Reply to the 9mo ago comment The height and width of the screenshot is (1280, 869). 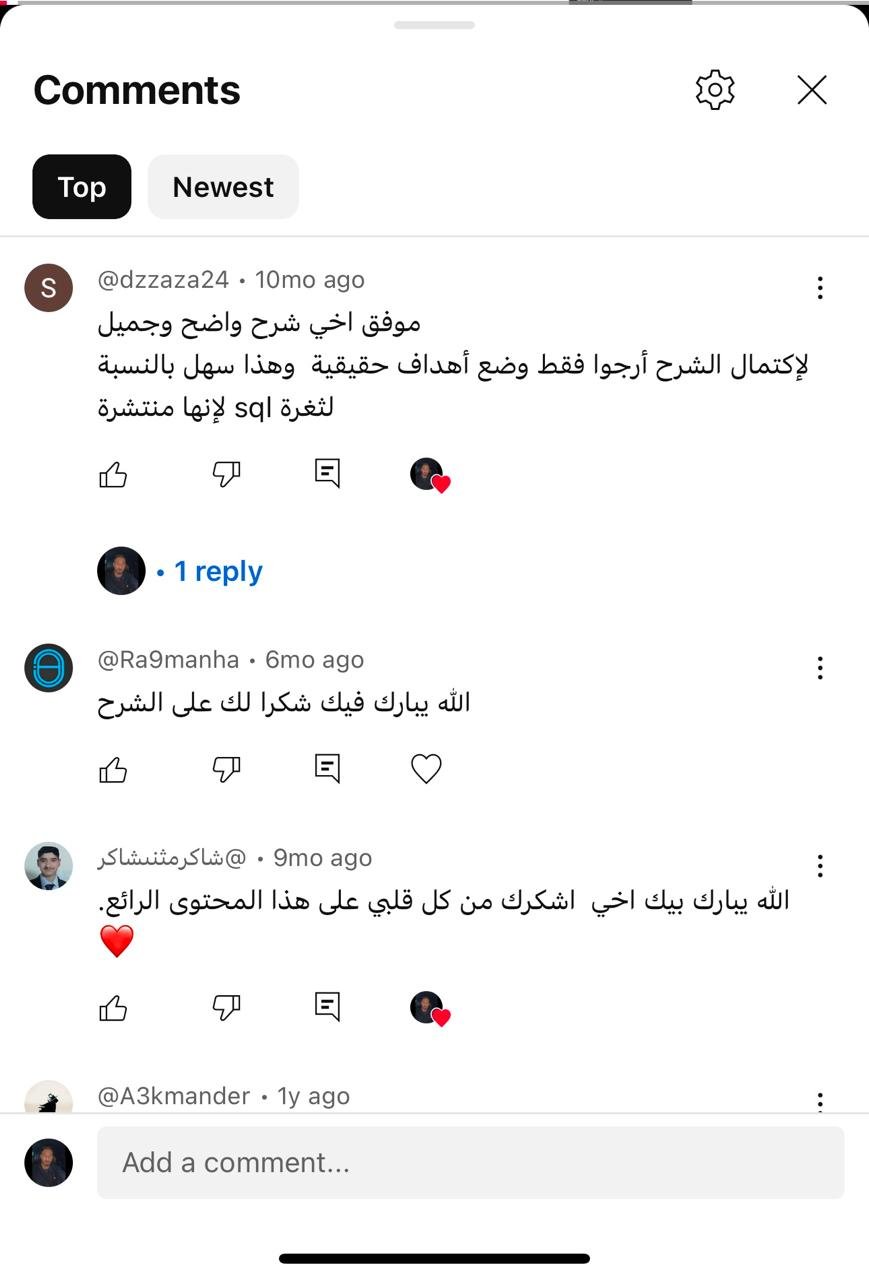point(327,1007)
